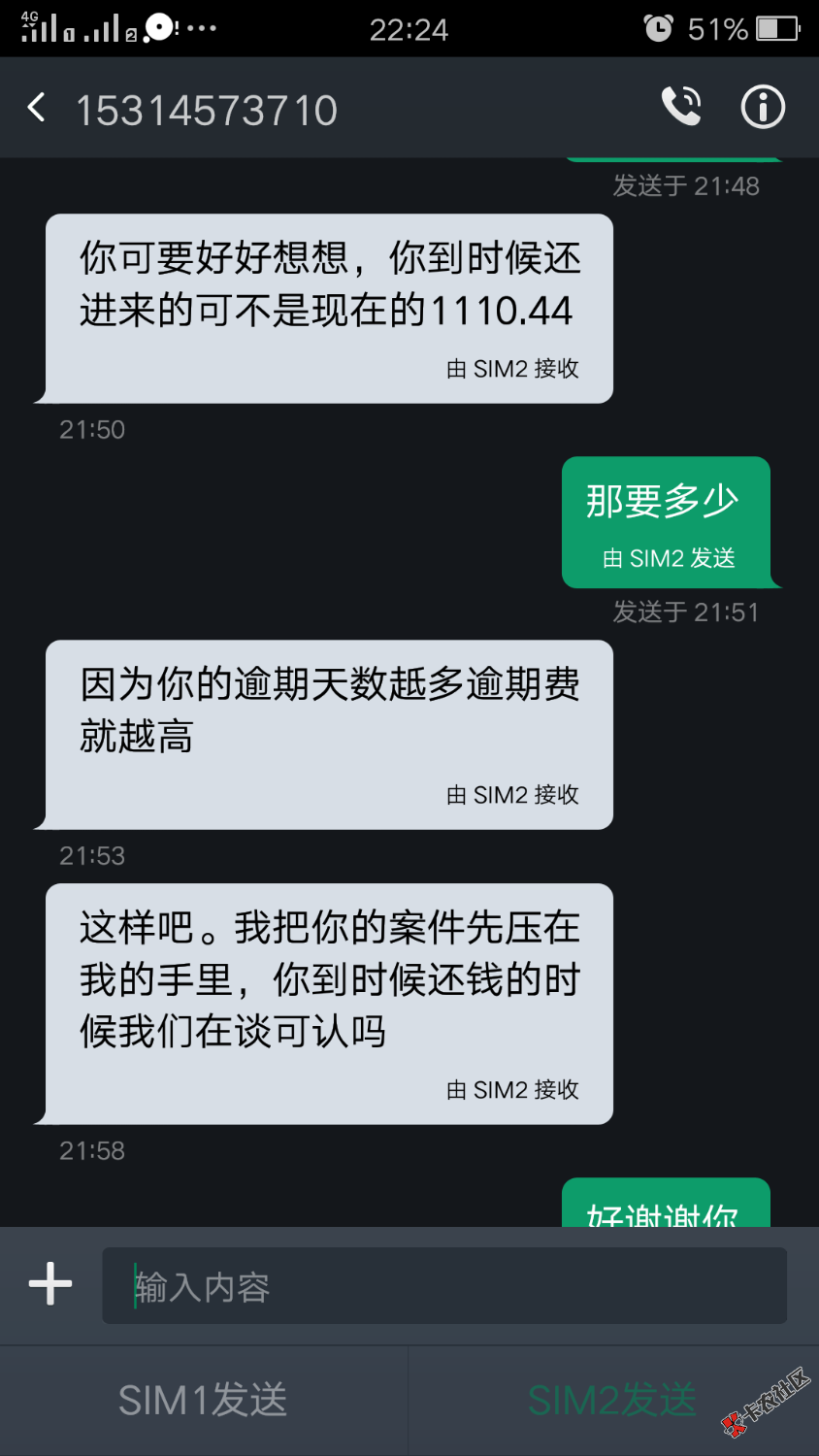Send message using SIM1发送

click(x=204, y=1401)
